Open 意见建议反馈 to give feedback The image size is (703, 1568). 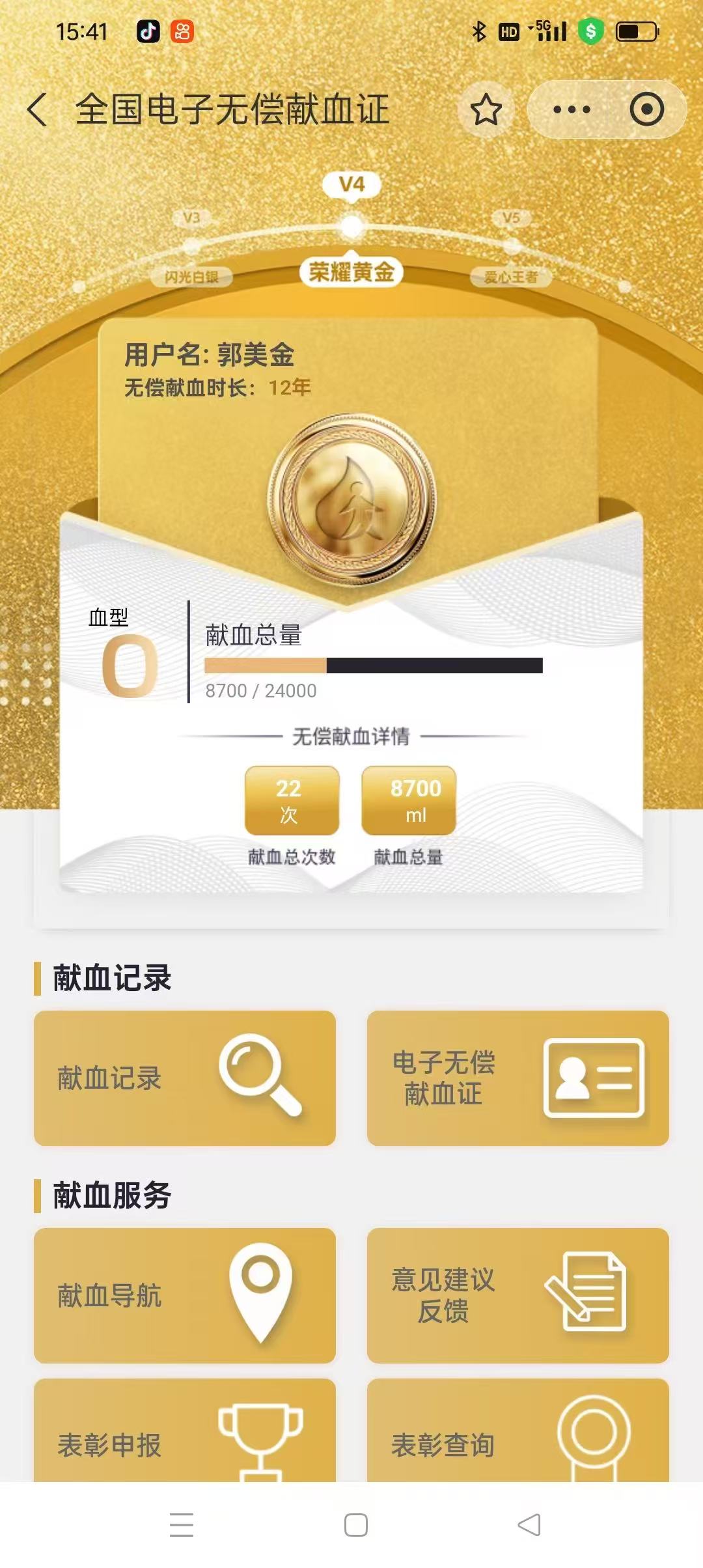517,1295
